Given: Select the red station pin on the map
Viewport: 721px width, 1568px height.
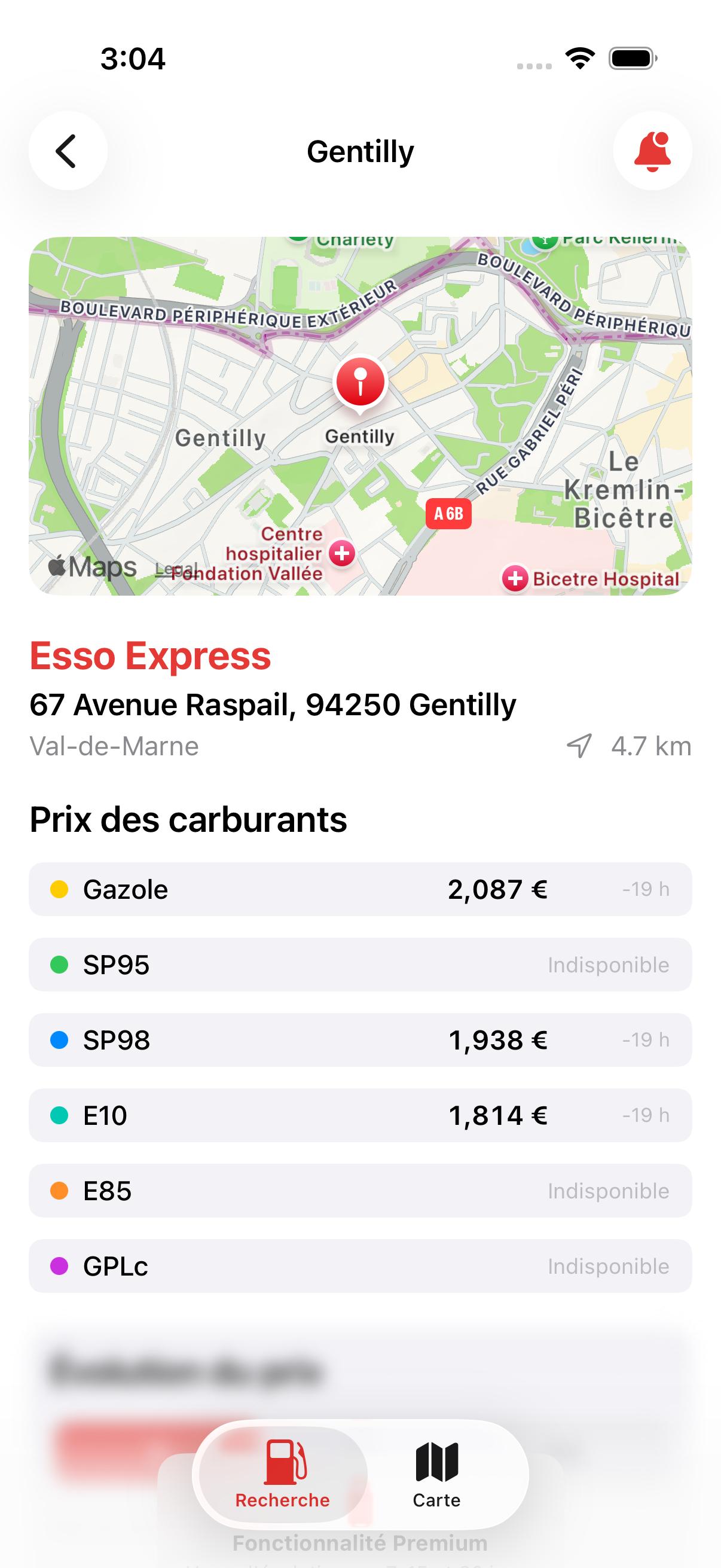Looking at the screenshot, I should click(x=360, y=382).
